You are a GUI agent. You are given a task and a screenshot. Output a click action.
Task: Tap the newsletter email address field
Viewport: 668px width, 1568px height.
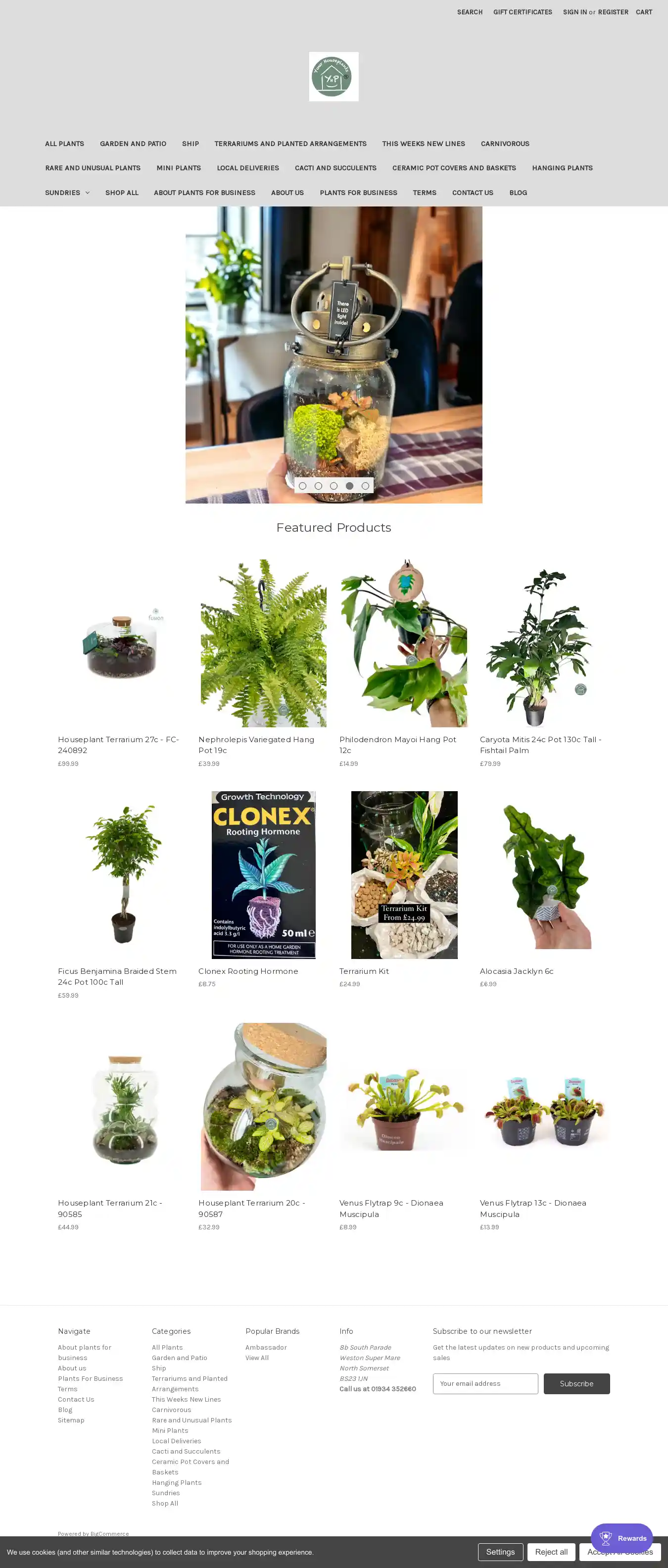click(x=485, y=1383)
